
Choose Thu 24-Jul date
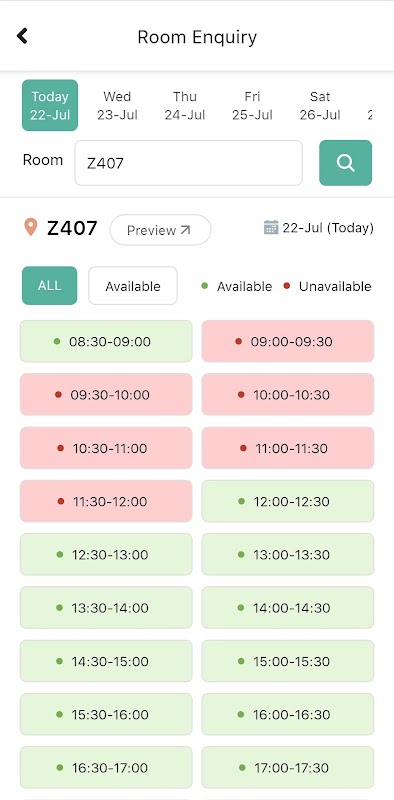(185, 105)
